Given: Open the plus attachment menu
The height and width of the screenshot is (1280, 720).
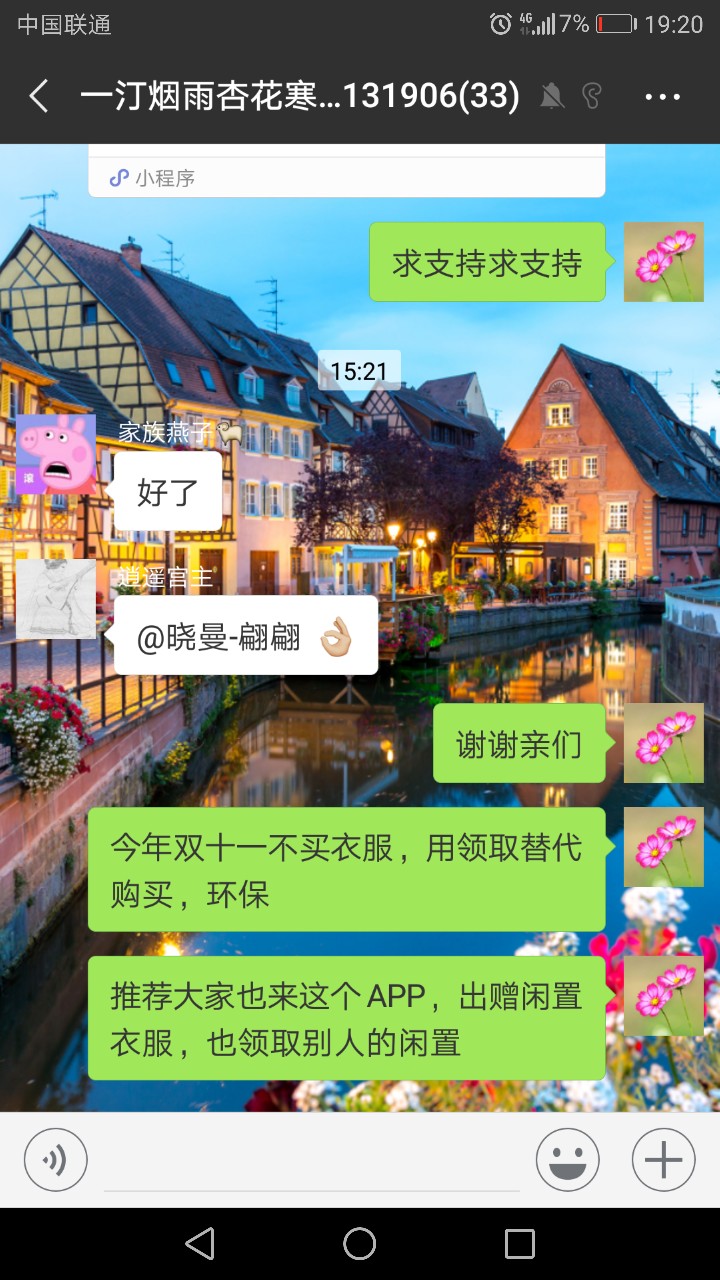Looking at the screenshot, I should coord(664,1160).
